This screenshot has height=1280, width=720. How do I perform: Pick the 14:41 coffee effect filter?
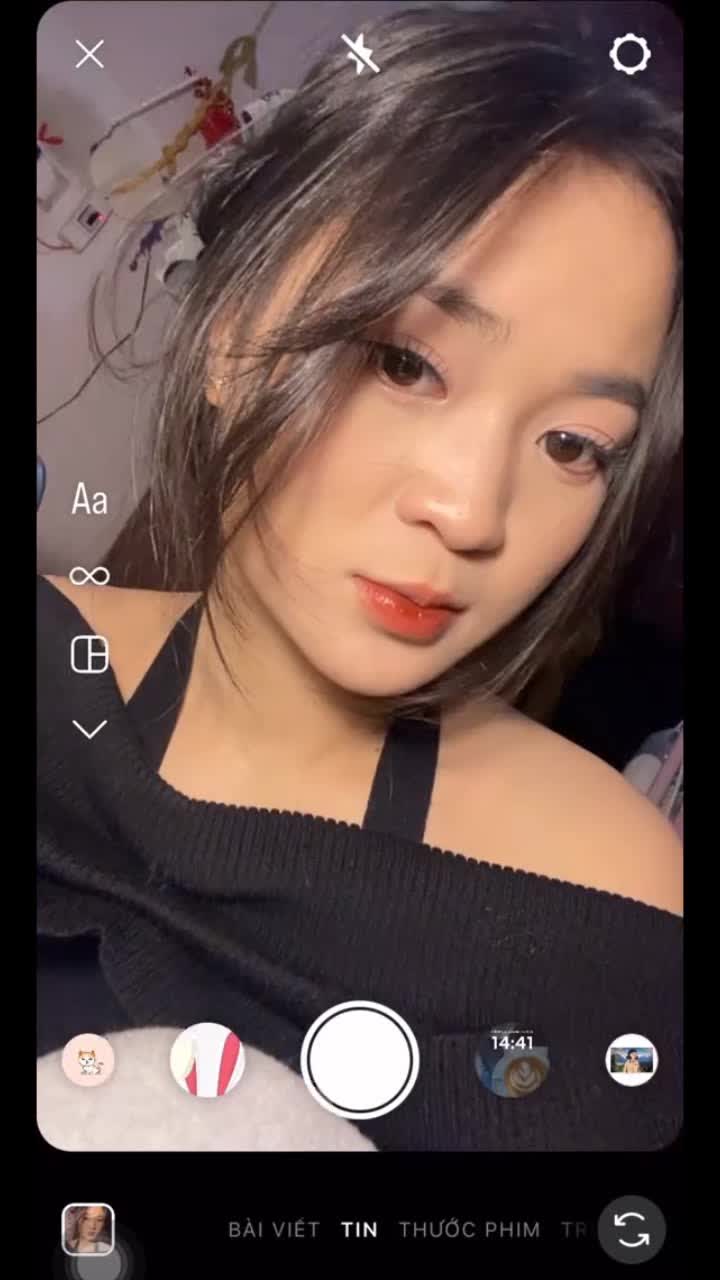click(x=512, y=1060)
